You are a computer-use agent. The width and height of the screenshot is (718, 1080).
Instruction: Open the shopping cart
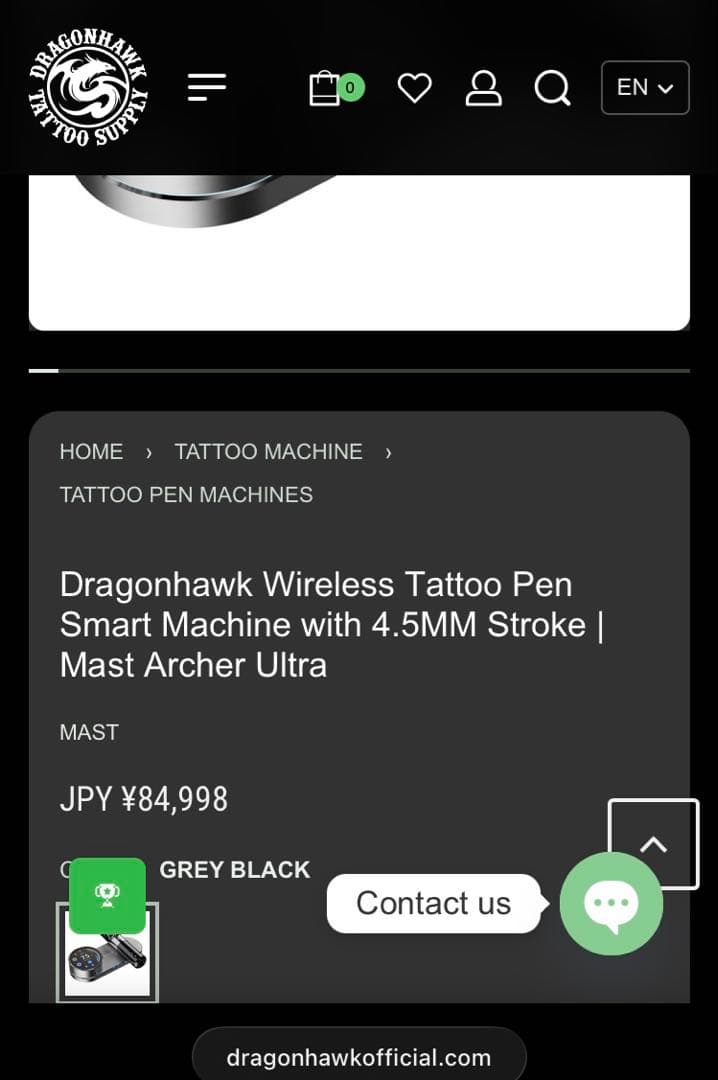pos(325,88)
